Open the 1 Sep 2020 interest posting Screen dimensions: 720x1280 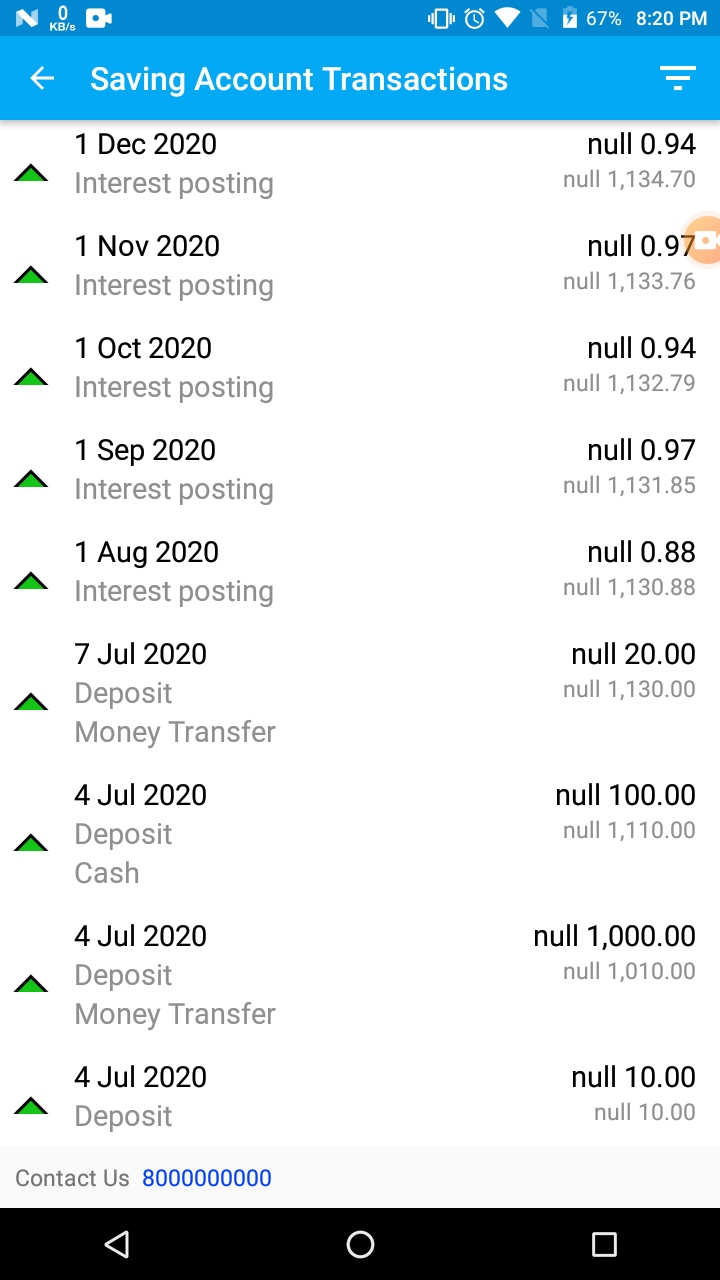pos(360,470)
